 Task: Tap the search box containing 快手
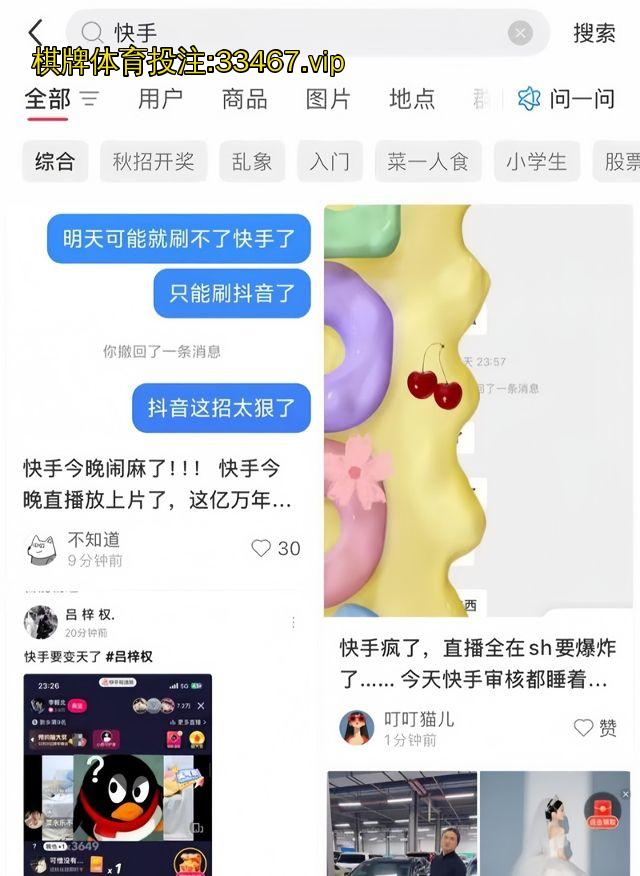click(300, 33)
